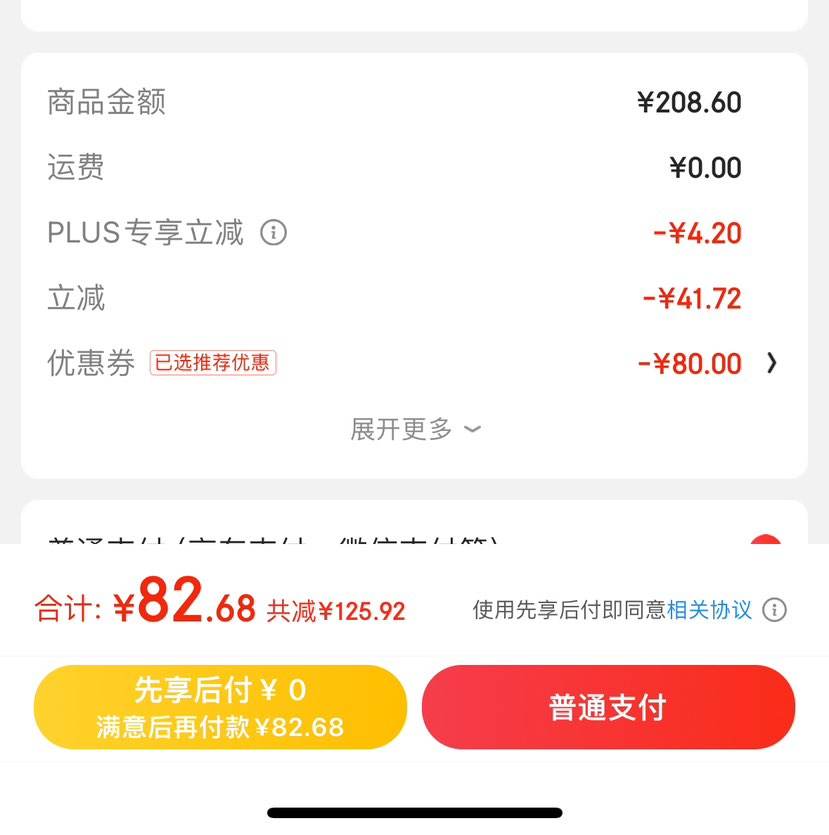Tap the info icon beside PLUS专享立减
This screenshot has height=835, width=829.
(x=273, y=233)
